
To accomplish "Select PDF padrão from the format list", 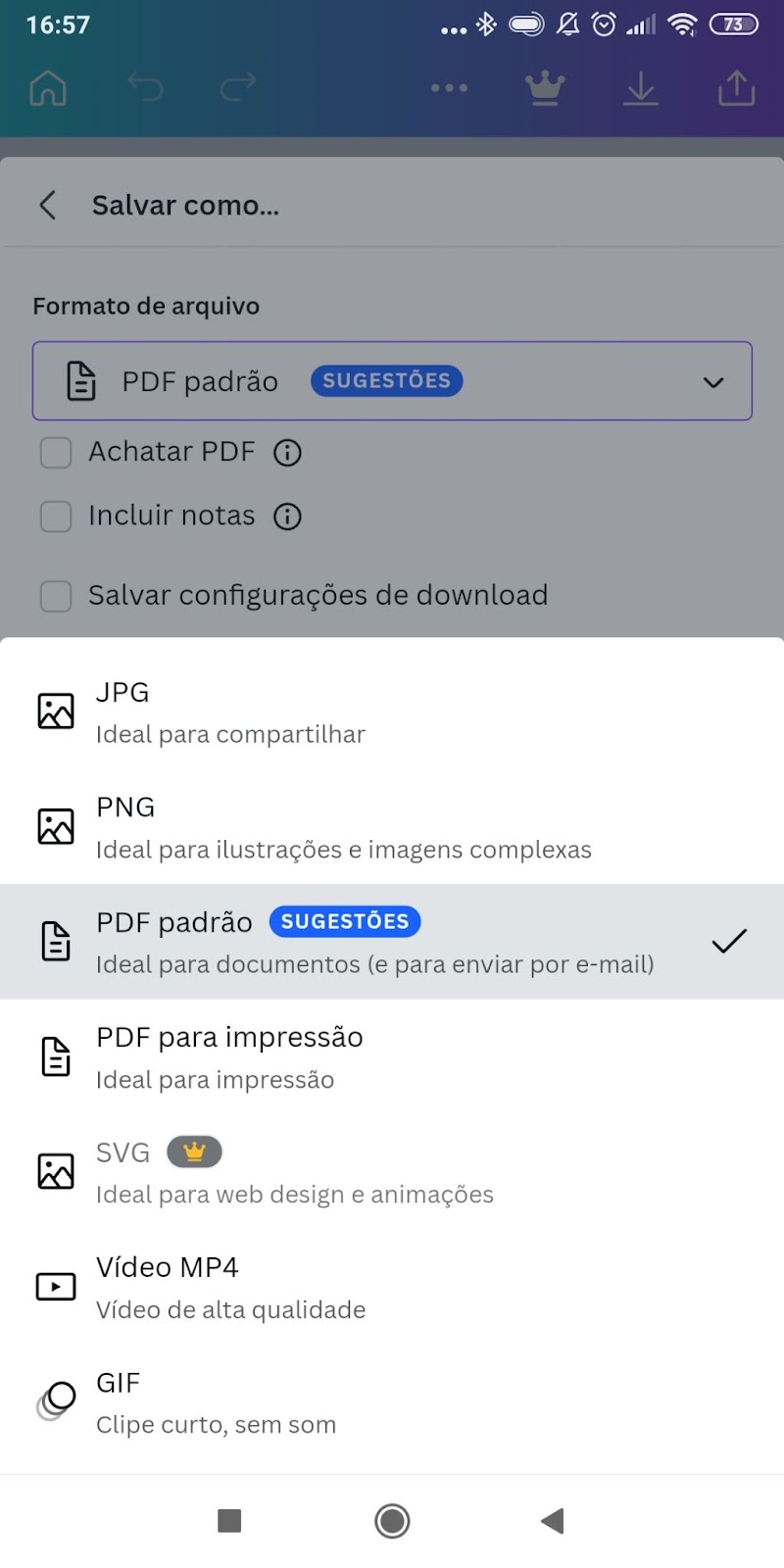I will [x=392, y=942].
